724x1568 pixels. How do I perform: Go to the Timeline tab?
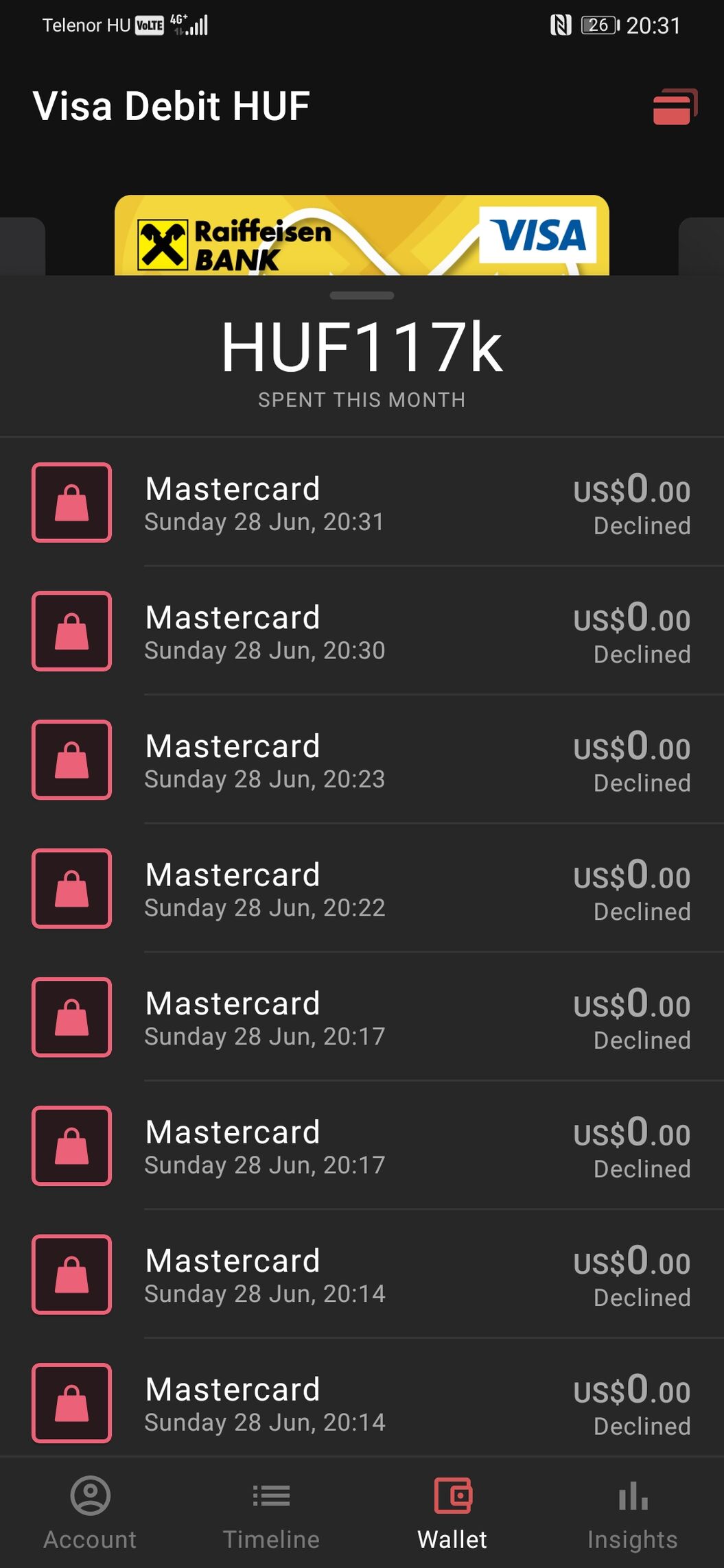tap(271, 1513)
